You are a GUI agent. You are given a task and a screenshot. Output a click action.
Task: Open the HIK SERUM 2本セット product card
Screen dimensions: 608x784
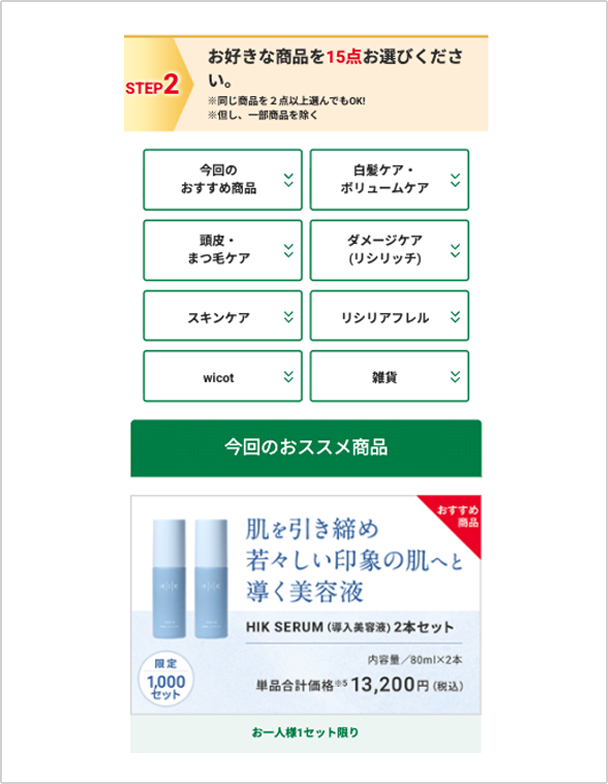pos(305,605)
